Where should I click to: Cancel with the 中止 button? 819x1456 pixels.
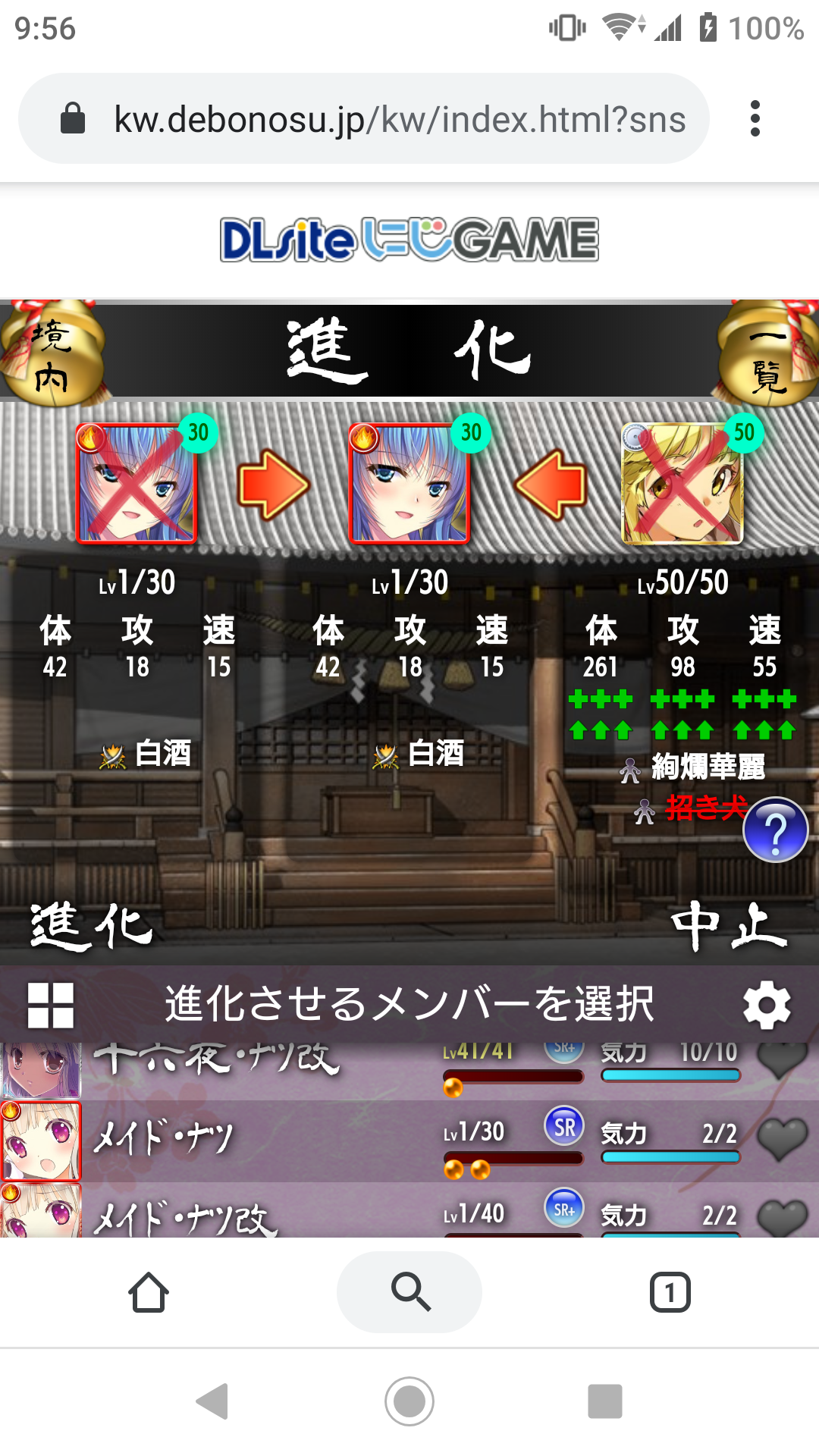tap(730, 927)
